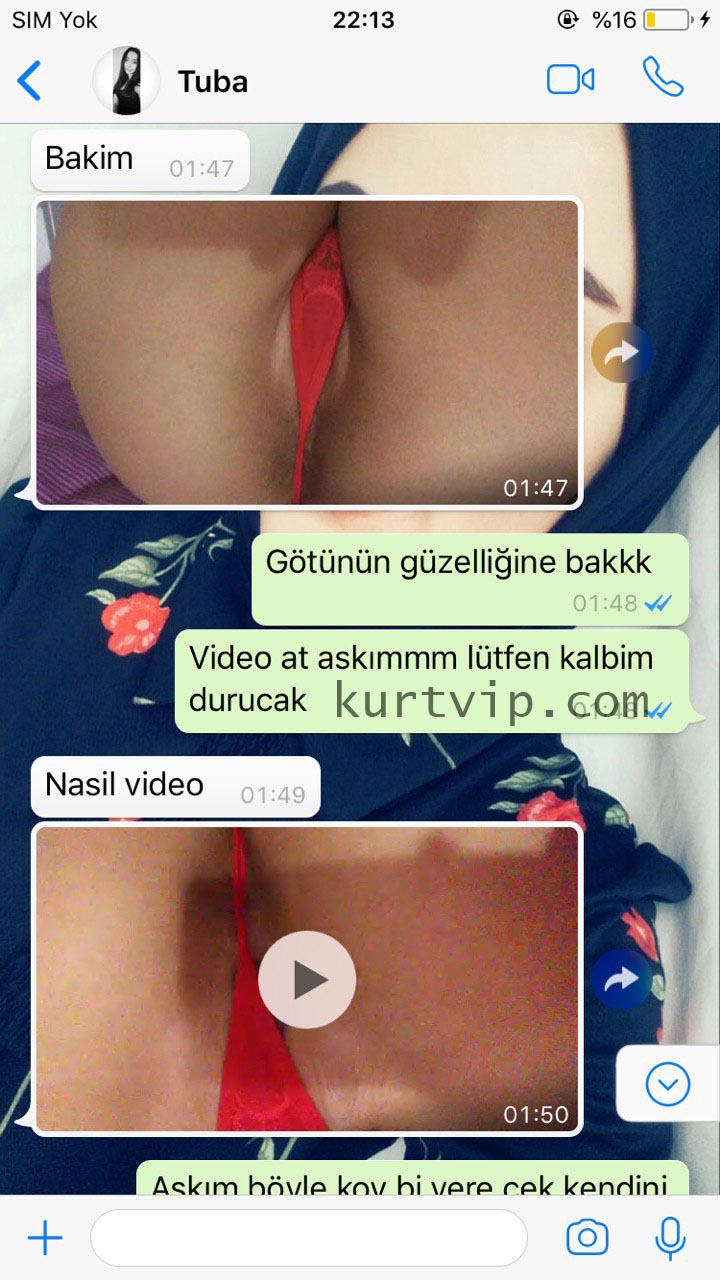Start a video call with Tuba
The width and height of the screenshot is (720, 1280).
(571, 80)
